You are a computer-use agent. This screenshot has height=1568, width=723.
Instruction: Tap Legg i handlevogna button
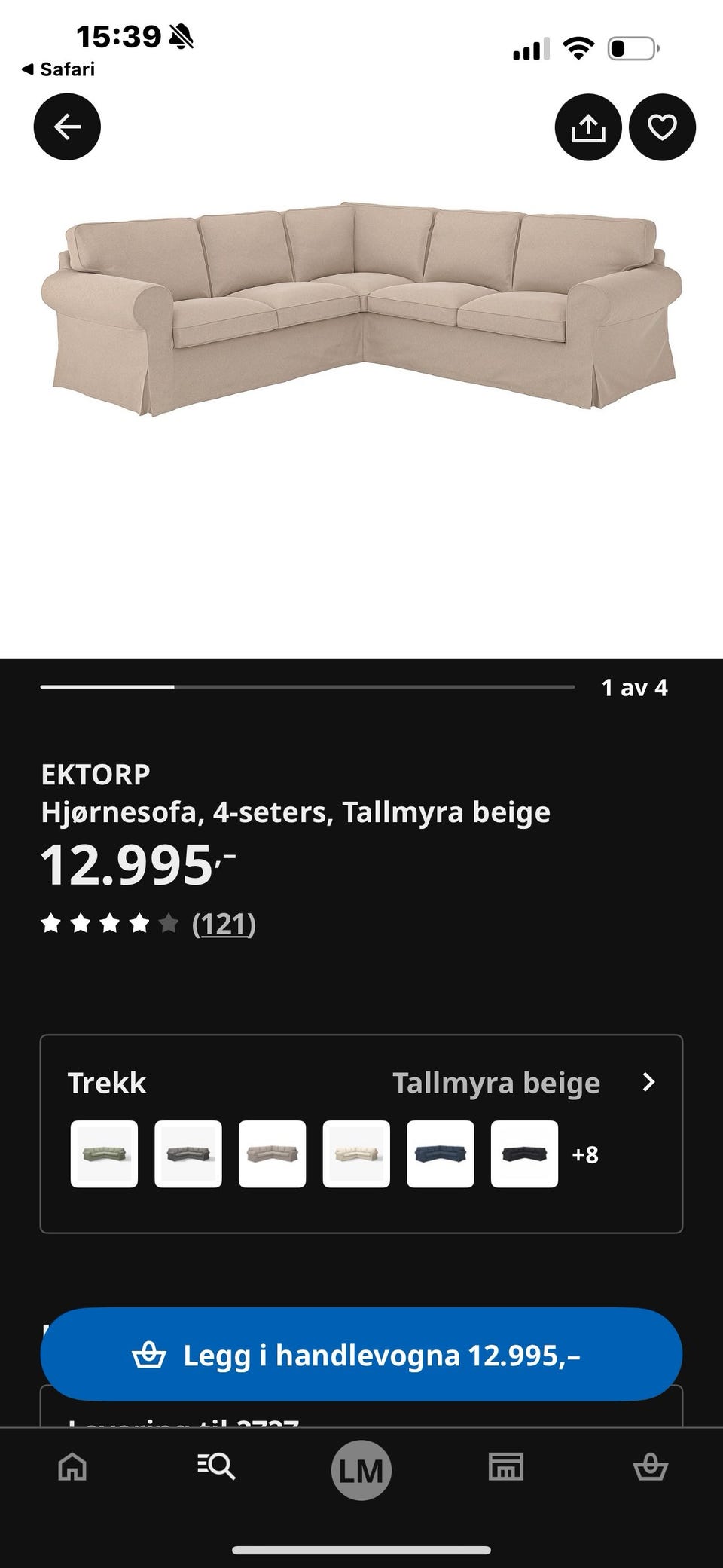[361, 1355]
